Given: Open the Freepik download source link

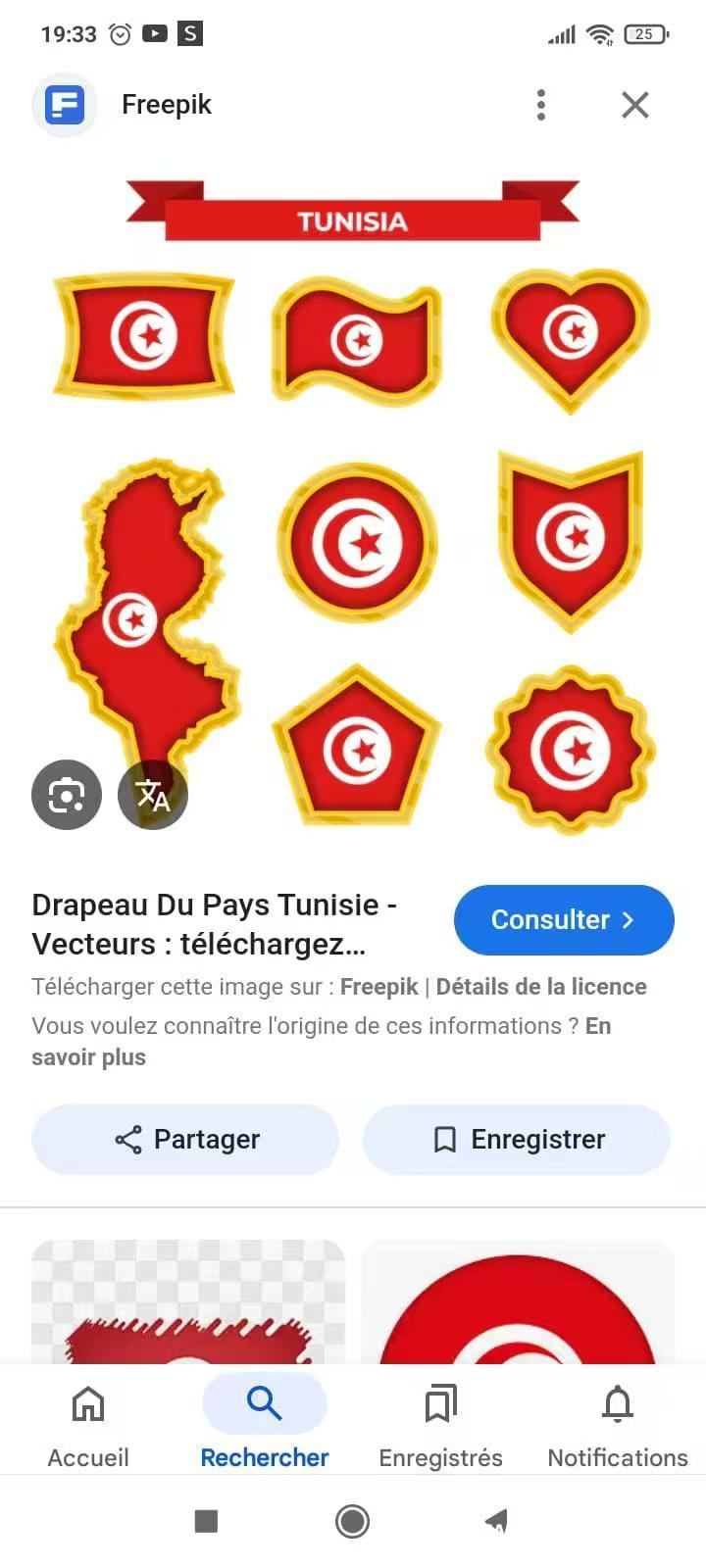Looking at the screenshot, I should pos(378,987).
